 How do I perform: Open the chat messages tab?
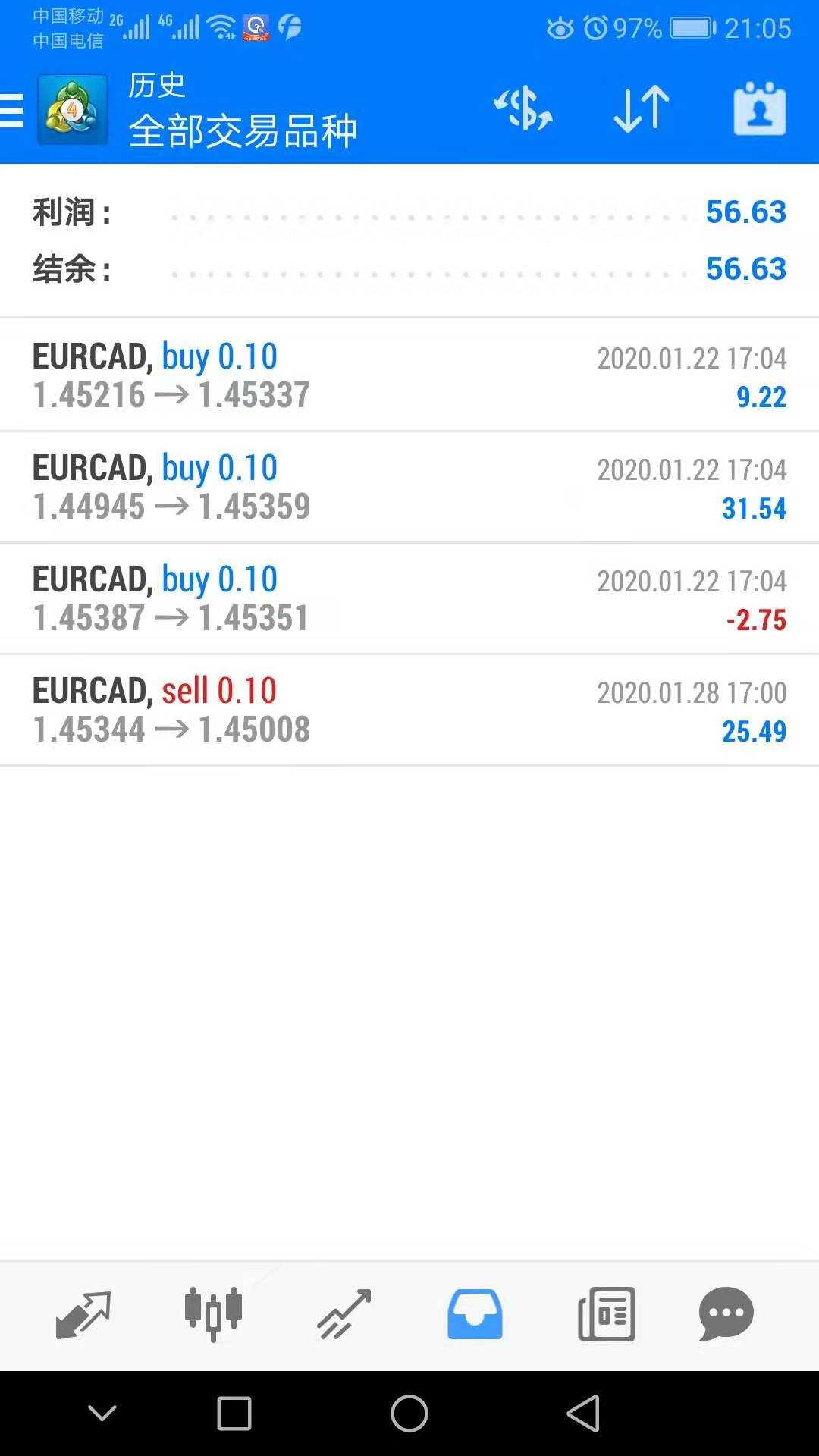(726, 1314)
